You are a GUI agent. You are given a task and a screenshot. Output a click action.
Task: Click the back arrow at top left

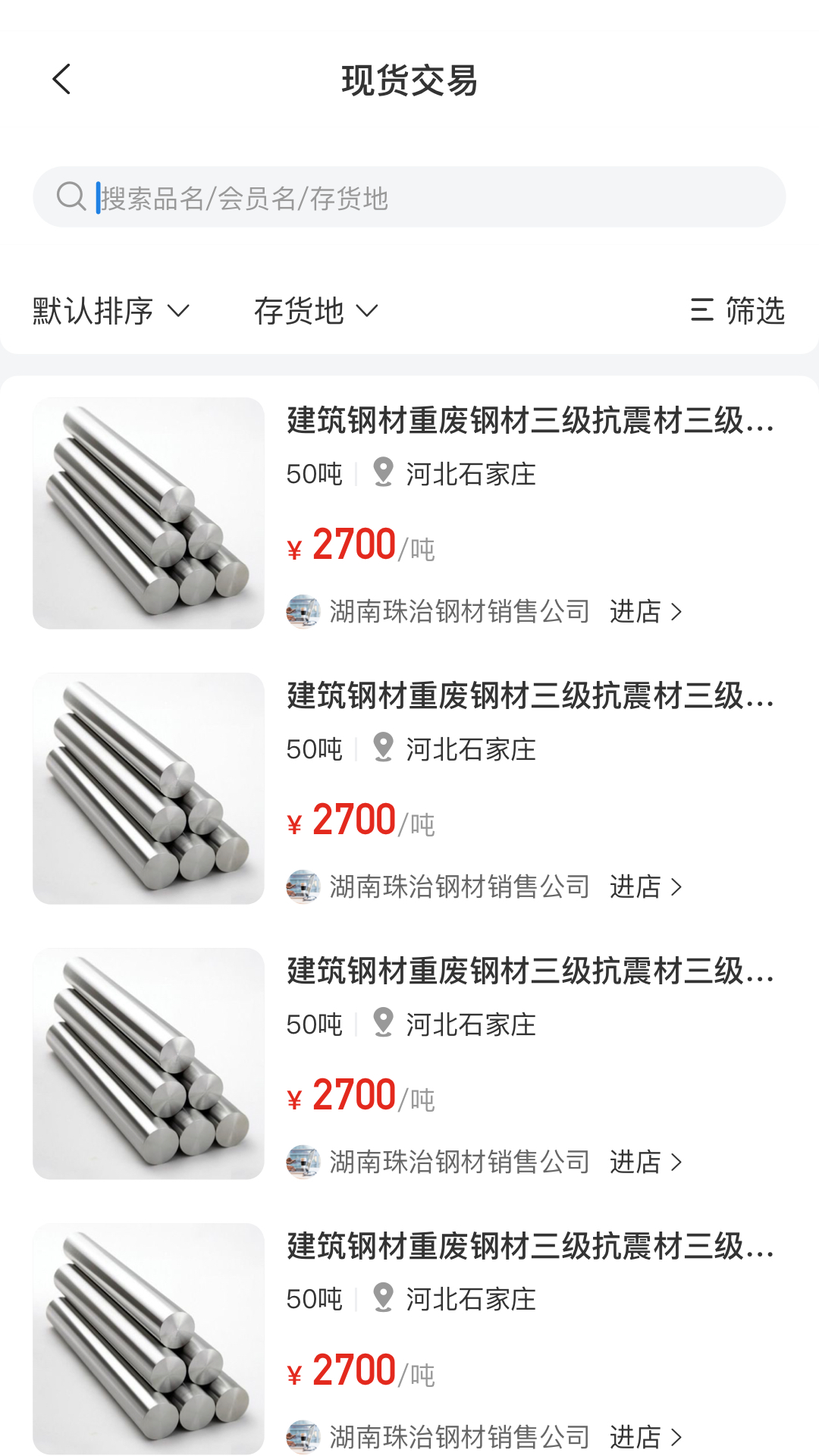click(x=60, y=78)
